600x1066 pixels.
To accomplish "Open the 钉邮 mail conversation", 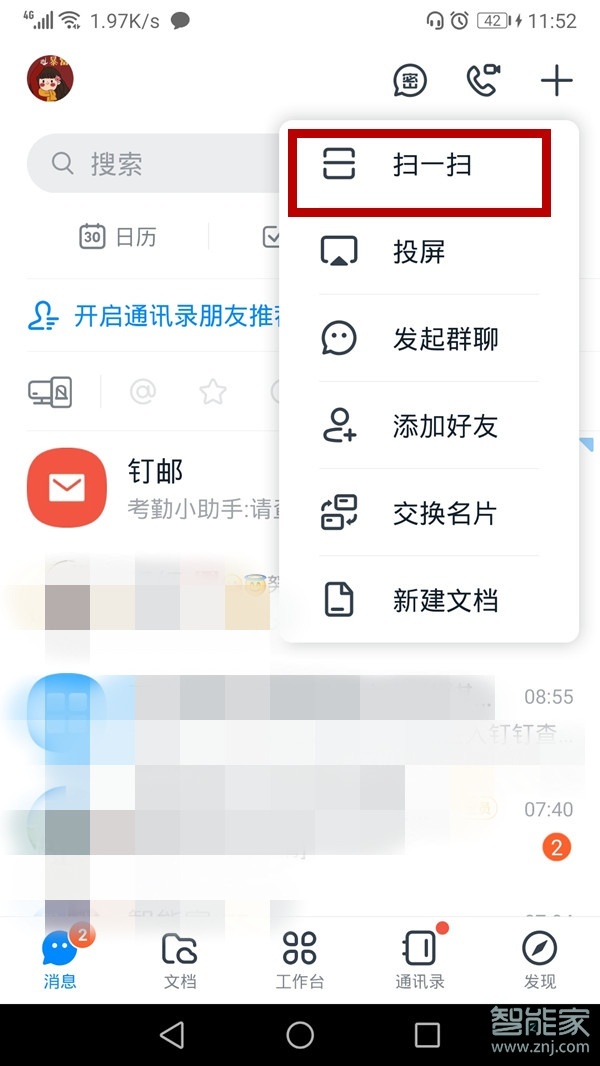I will pos(150,487).
